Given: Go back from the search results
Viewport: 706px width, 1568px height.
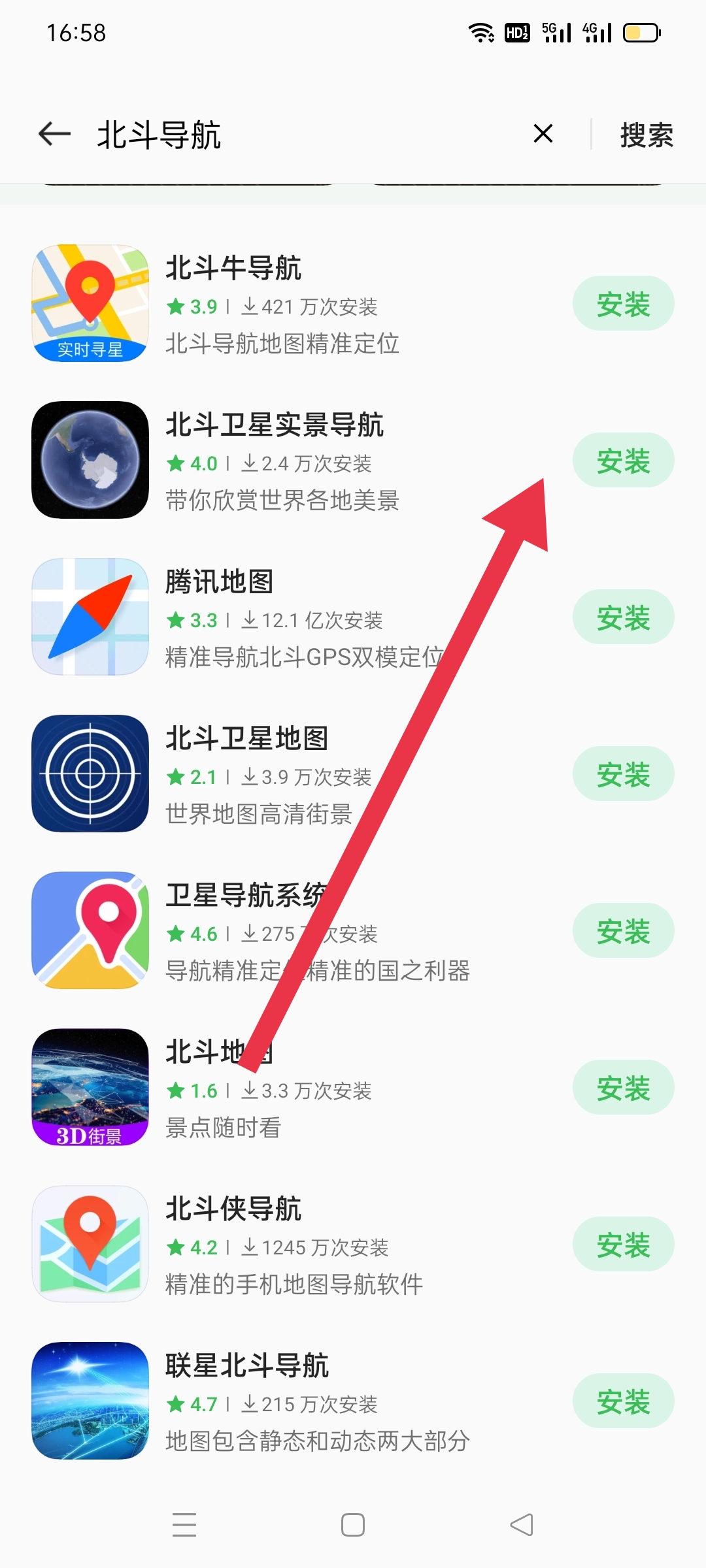Looking at the screenshot, I should [55, 135].
